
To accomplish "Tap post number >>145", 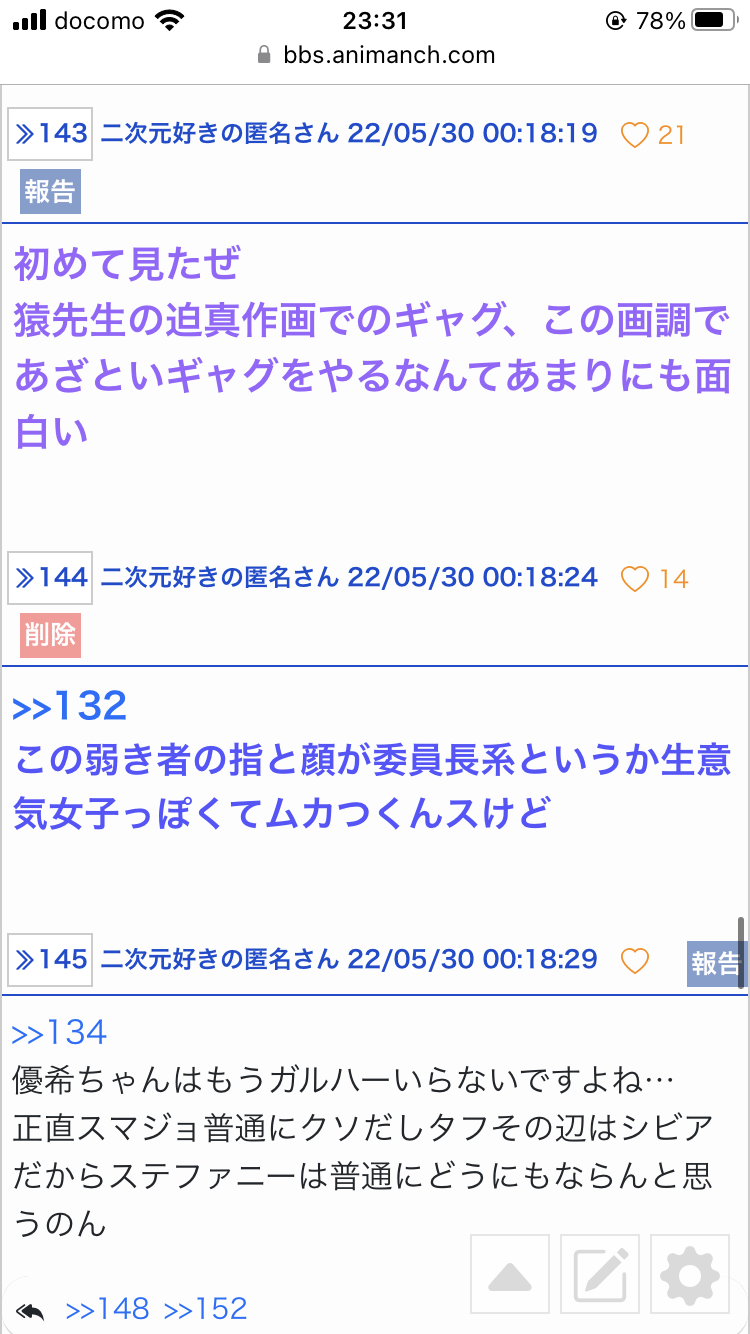I will (x=50, y=960).
